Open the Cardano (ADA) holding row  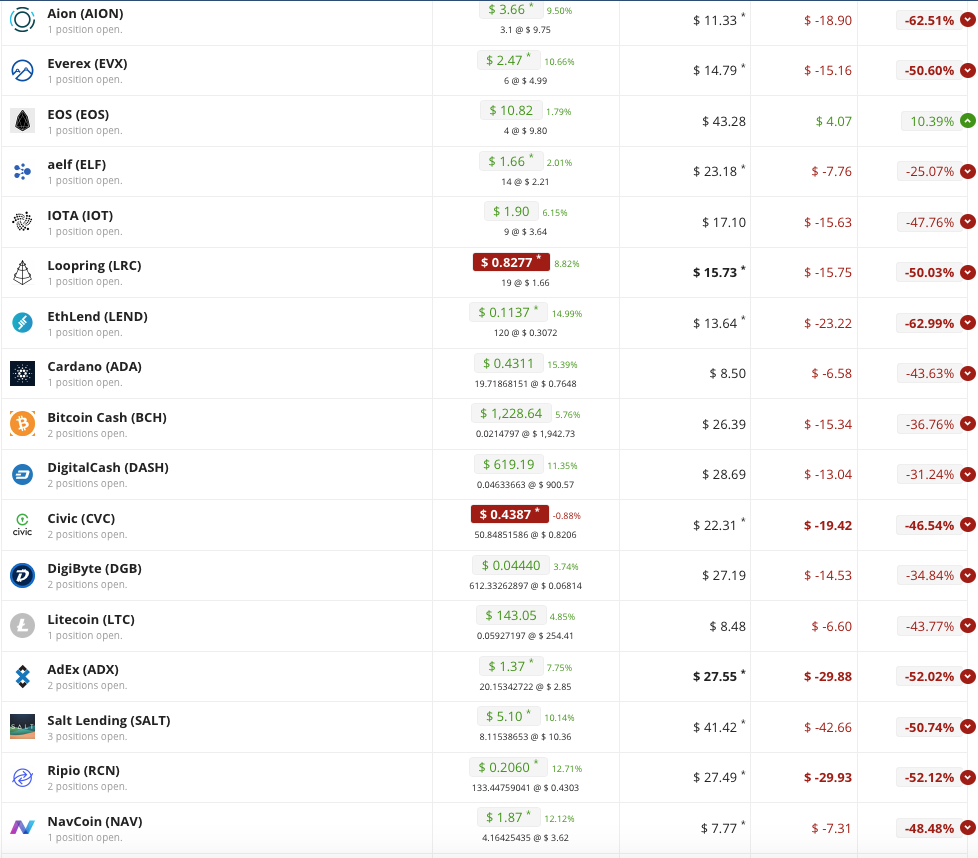click(x=94, y=367)
